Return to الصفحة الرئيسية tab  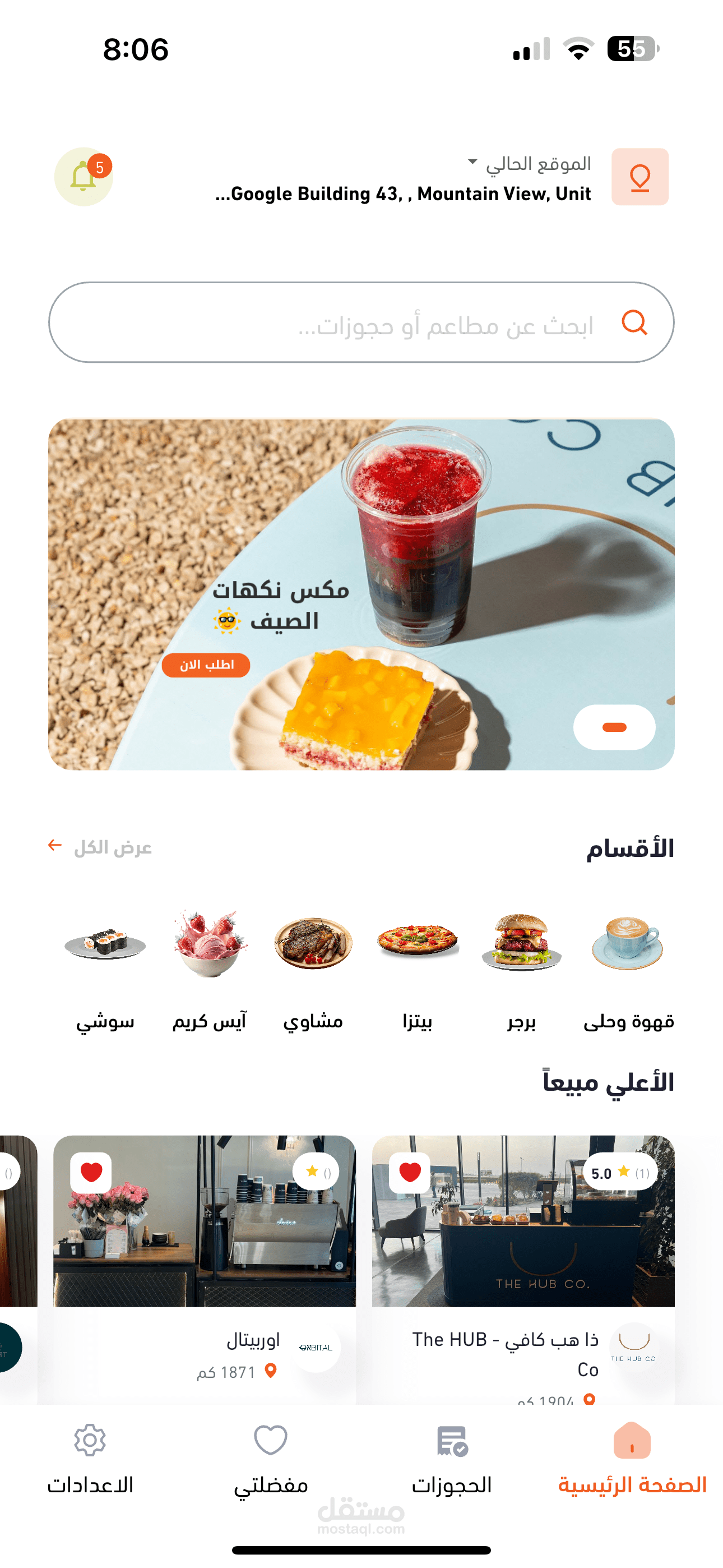(632, 1459)
